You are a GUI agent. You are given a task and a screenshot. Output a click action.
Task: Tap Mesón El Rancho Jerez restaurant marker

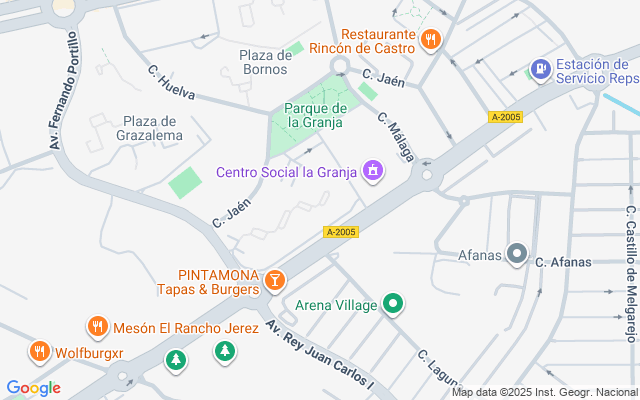tap(97, 326)
